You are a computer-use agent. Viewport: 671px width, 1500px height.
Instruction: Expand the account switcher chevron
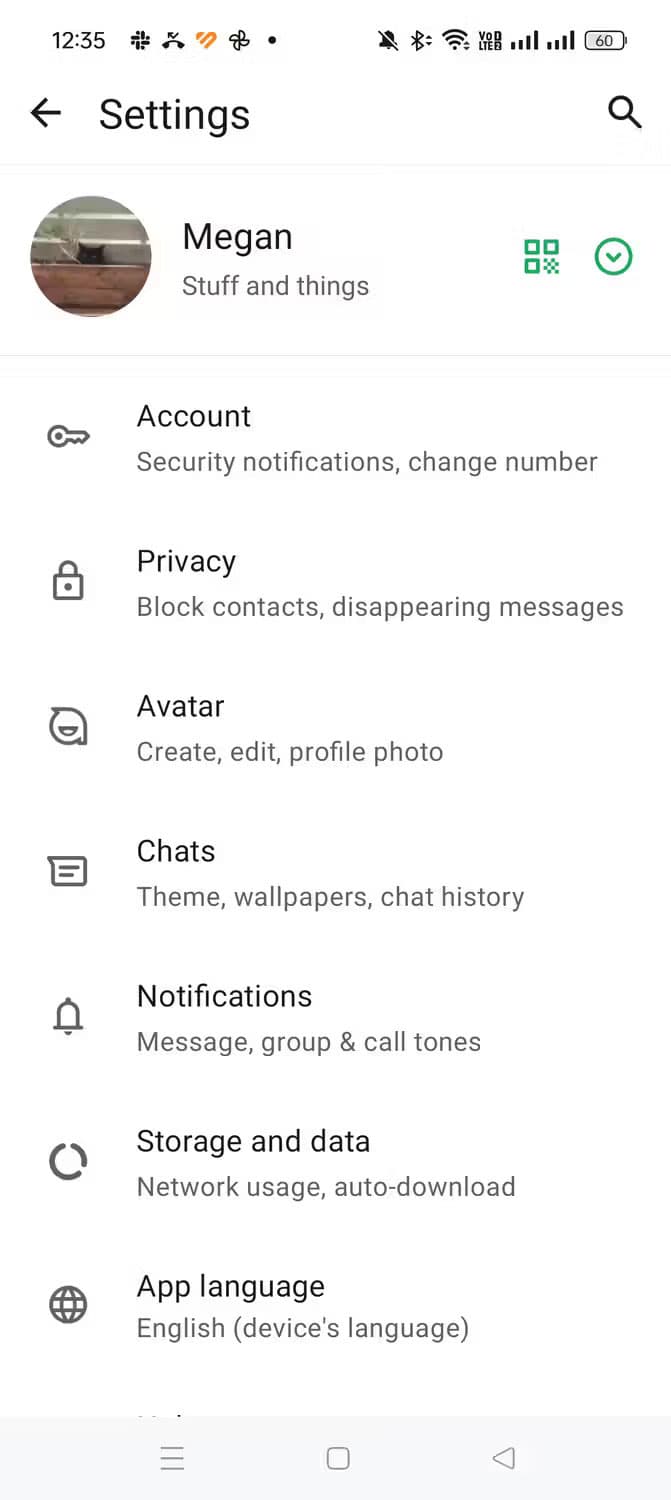point(613,257)
